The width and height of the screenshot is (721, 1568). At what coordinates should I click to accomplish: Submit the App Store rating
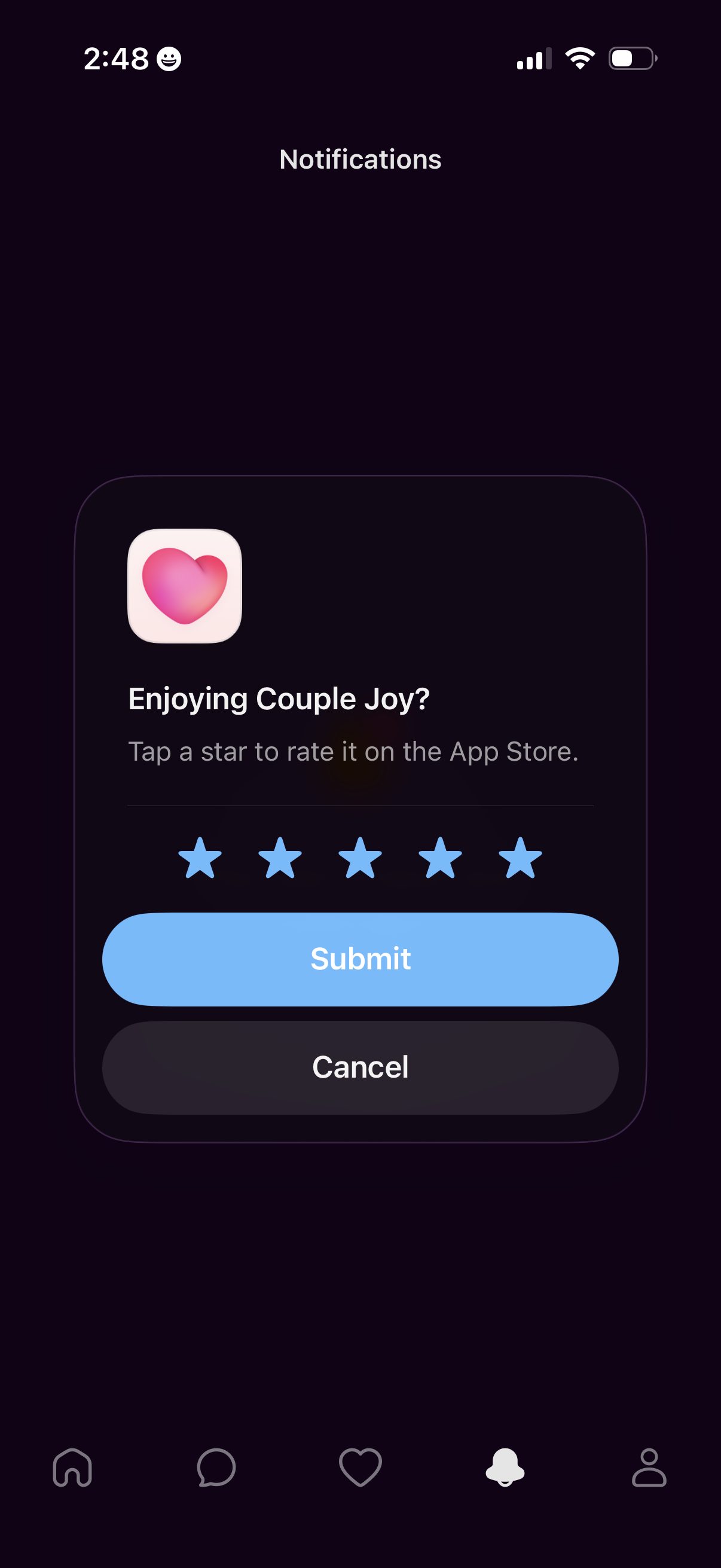(360, 959)
